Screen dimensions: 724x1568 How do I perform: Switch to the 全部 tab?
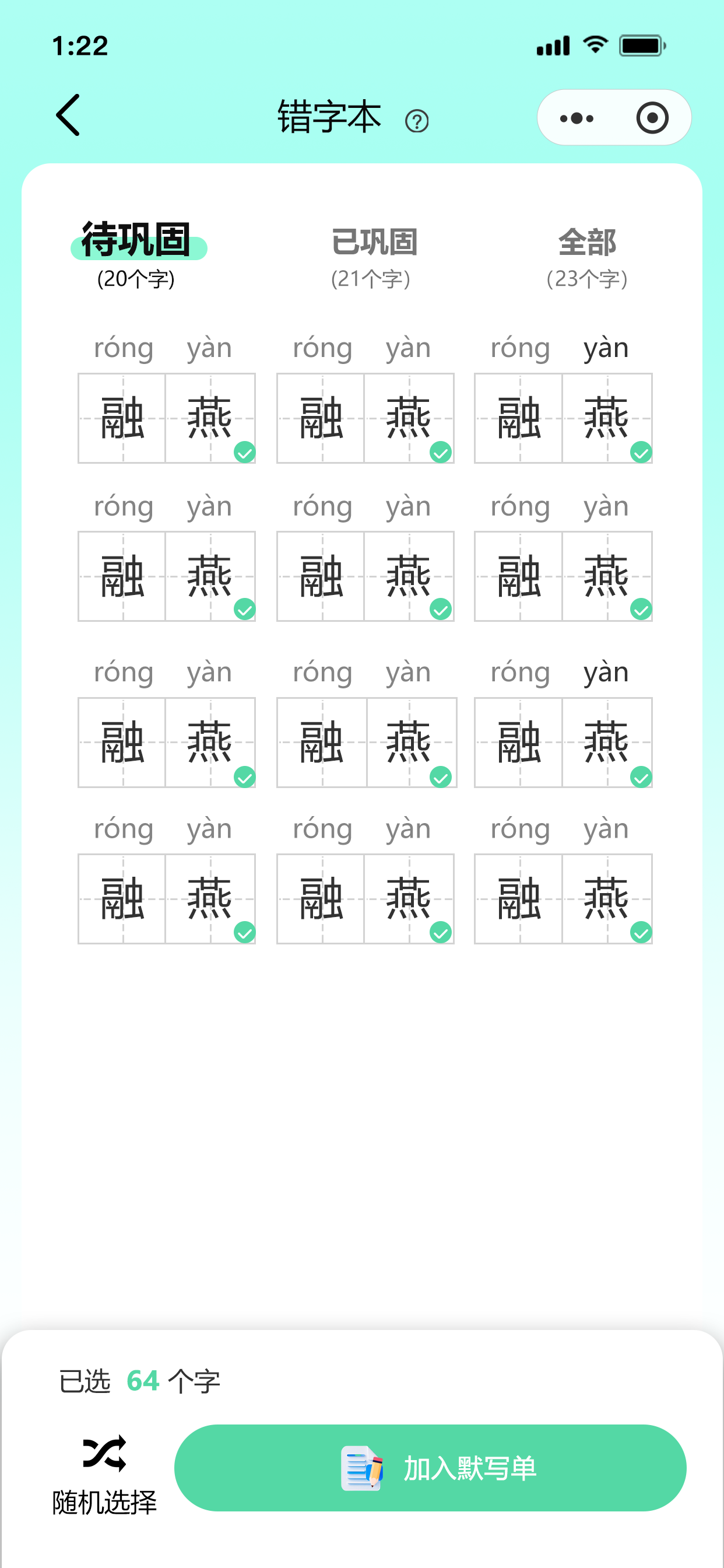coord(588,242)
